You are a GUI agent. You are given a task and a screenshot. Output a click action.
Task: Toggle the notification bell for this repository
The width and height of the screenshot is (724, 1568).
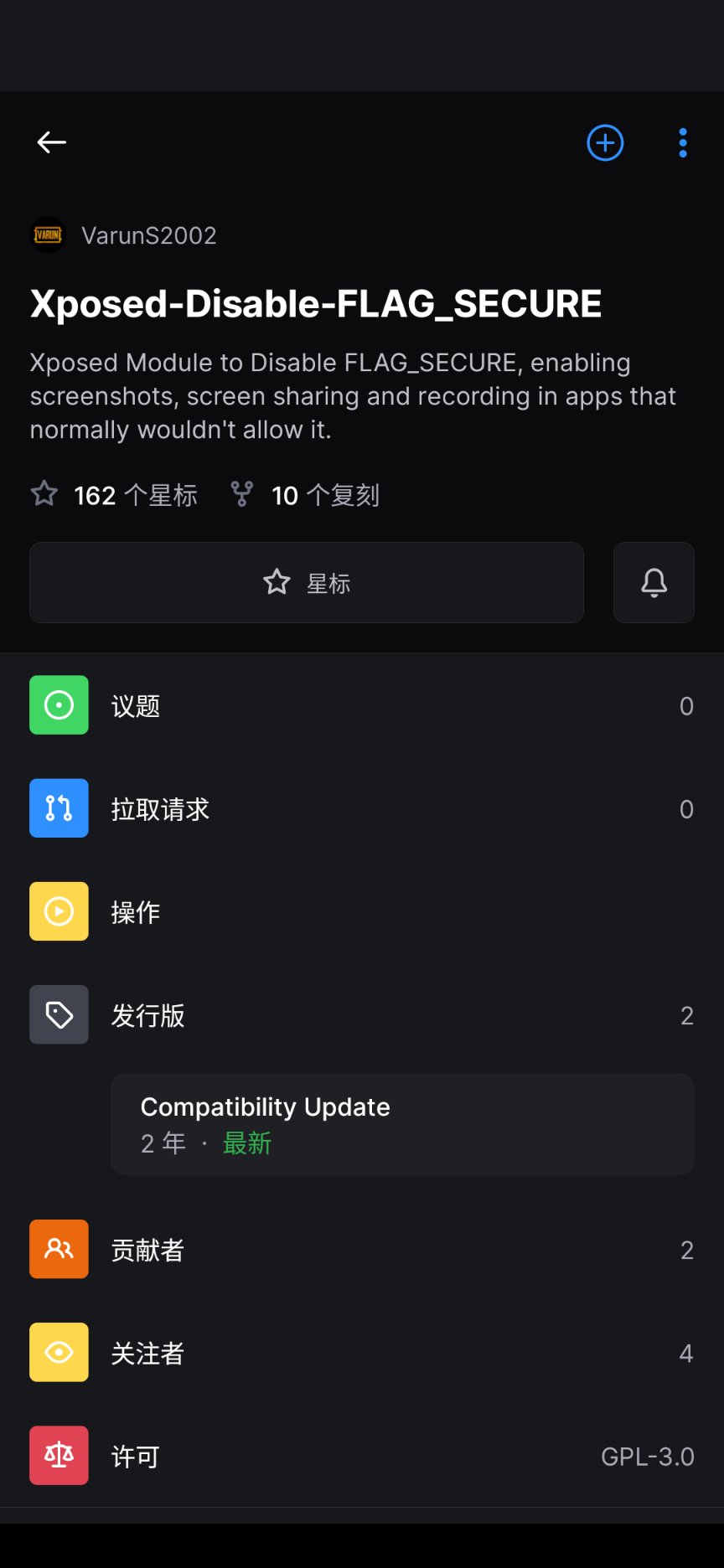tap(654, 582)
